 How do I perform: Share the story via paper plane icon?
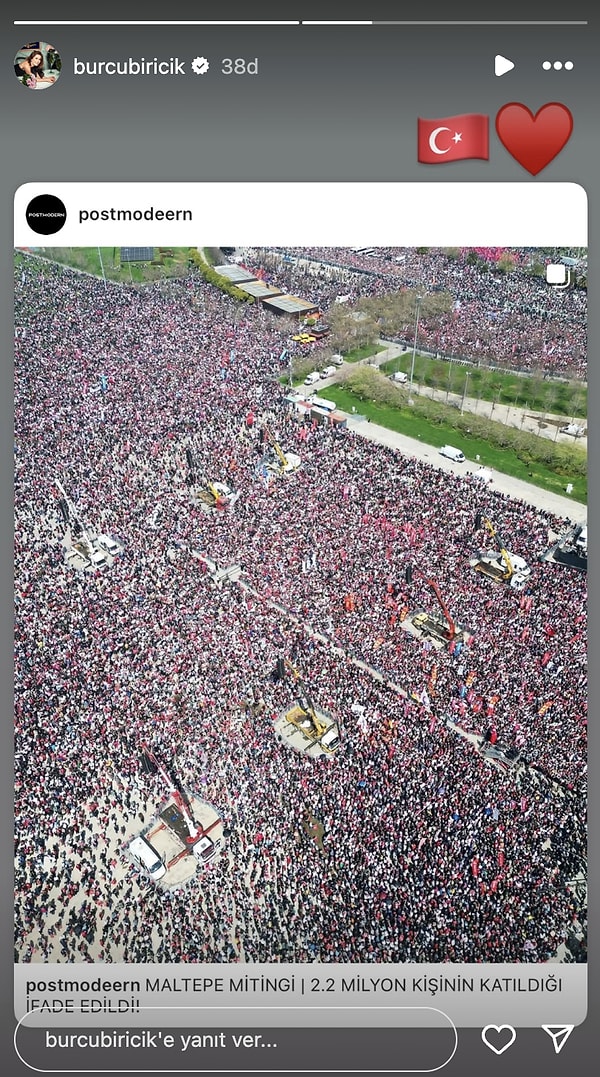point(557,1039)
